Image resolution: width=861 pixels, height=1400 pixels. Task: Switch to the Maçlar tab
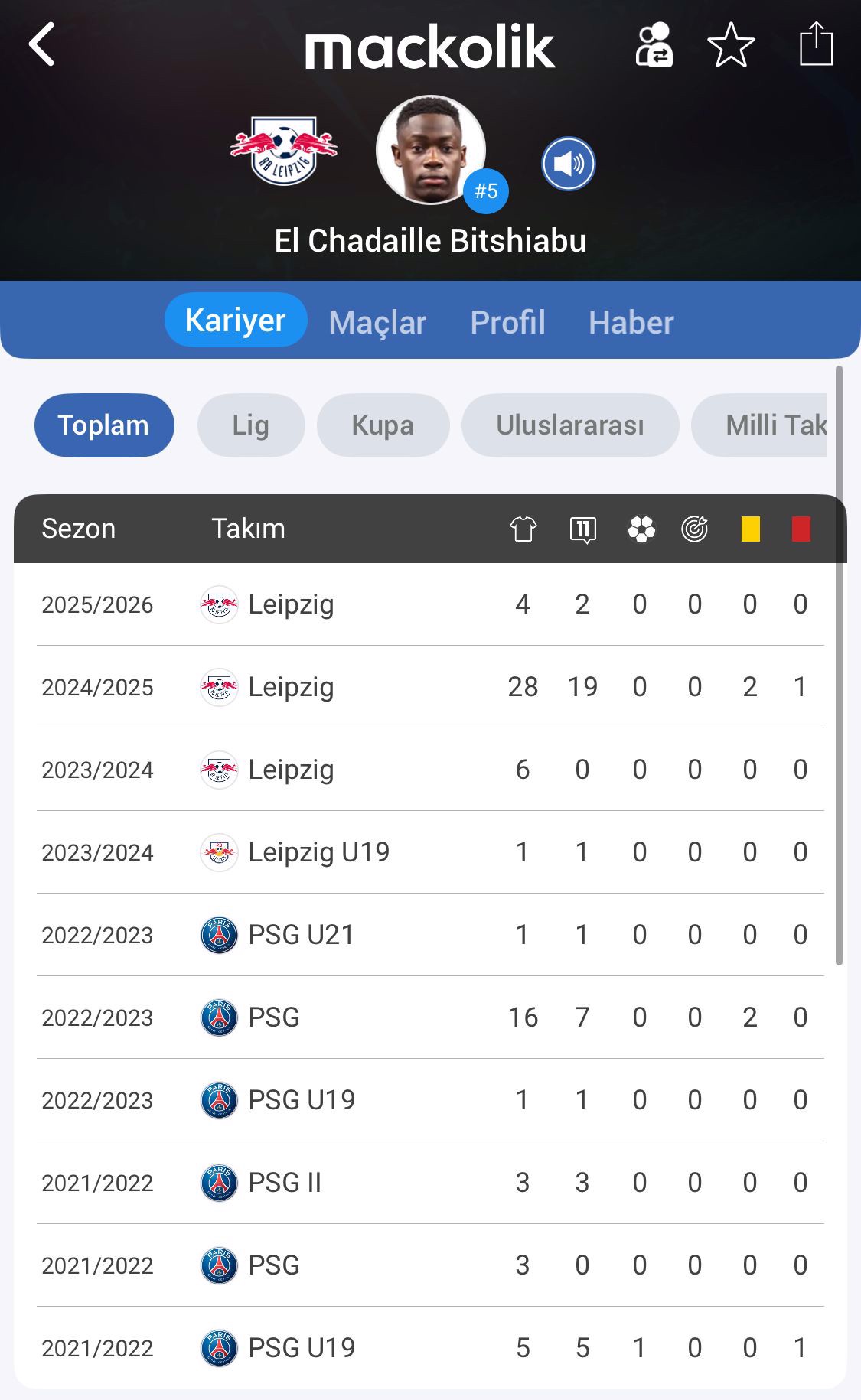[x=377, y=322]
